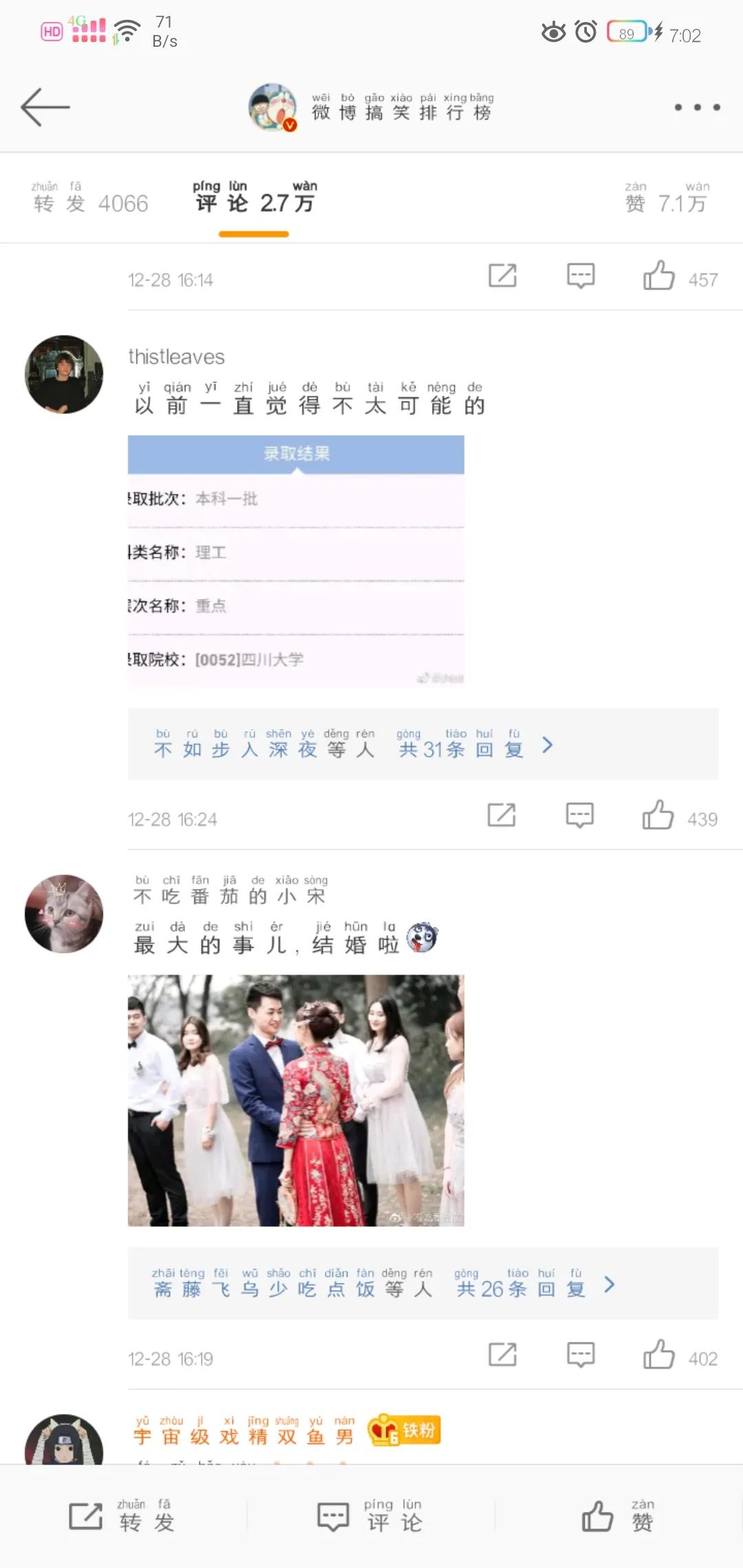Image resolution: width=743 pixels, height=1568 pixels.
Task: View thistleaves' 录取结果 image
Action: tap(296, 560)
